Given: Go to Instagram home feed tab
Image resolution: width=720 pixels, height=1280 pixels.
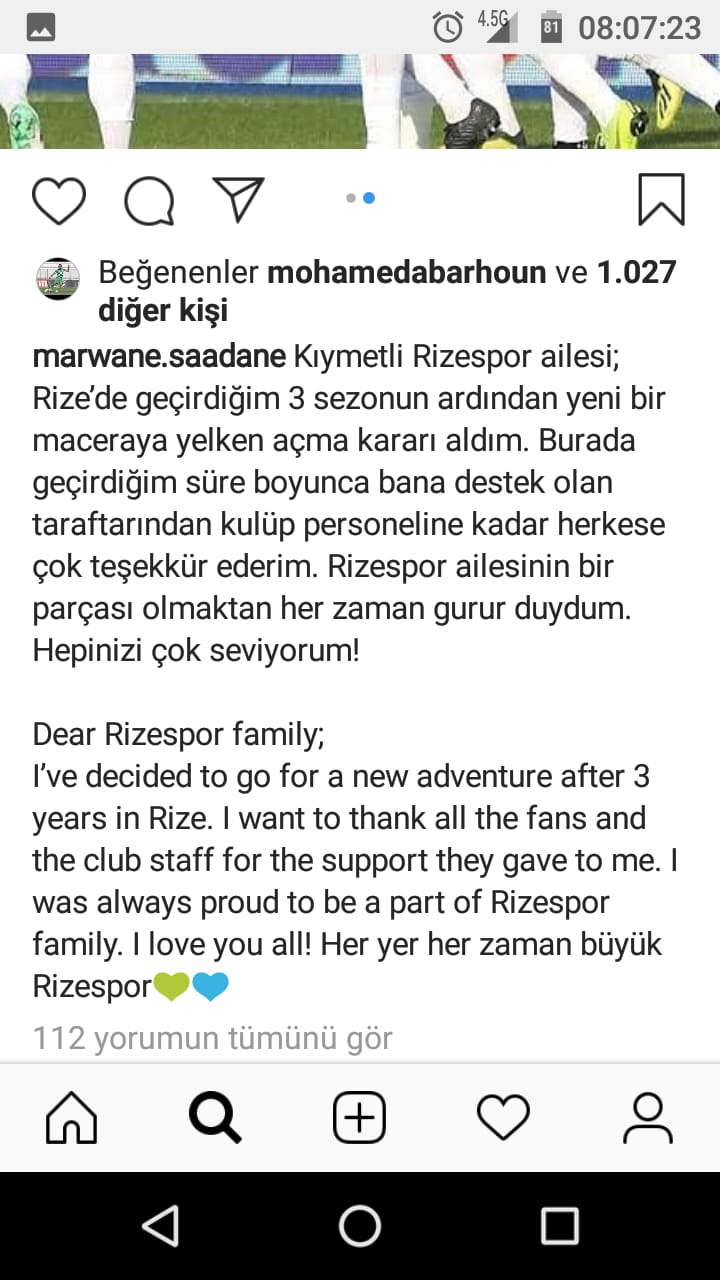Looking at the screenshot, I should pyautogui.click(x=72, y=1117).
